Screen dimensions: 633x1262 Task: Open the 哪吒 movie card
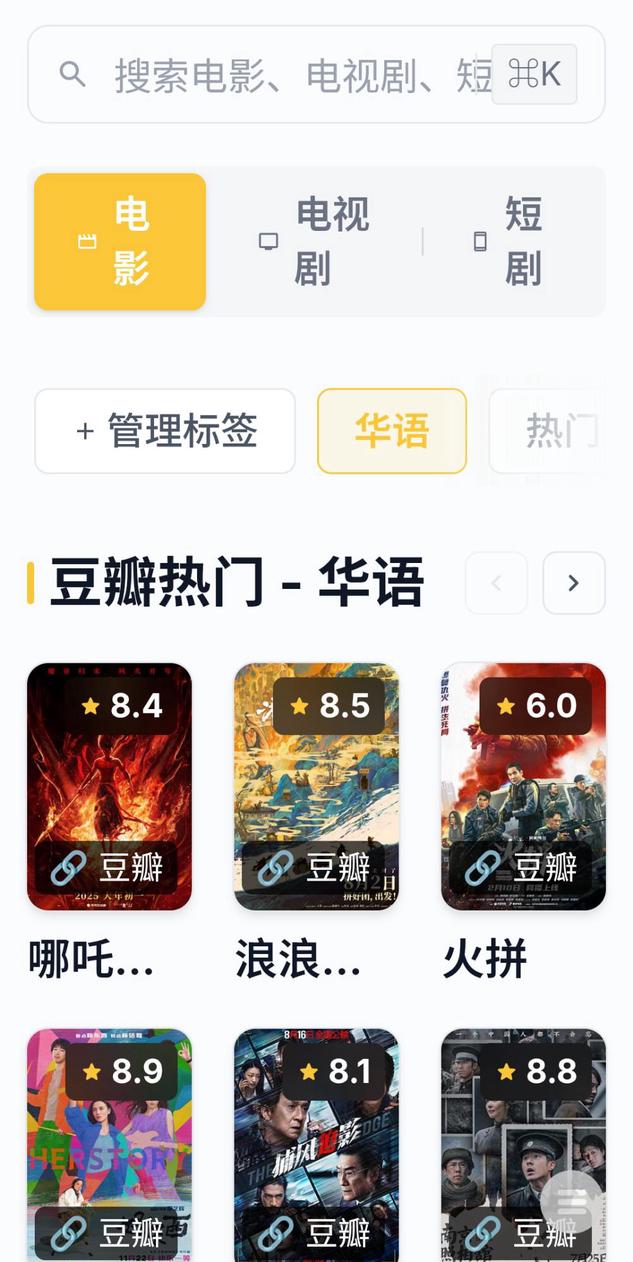[x=109, y=786]
